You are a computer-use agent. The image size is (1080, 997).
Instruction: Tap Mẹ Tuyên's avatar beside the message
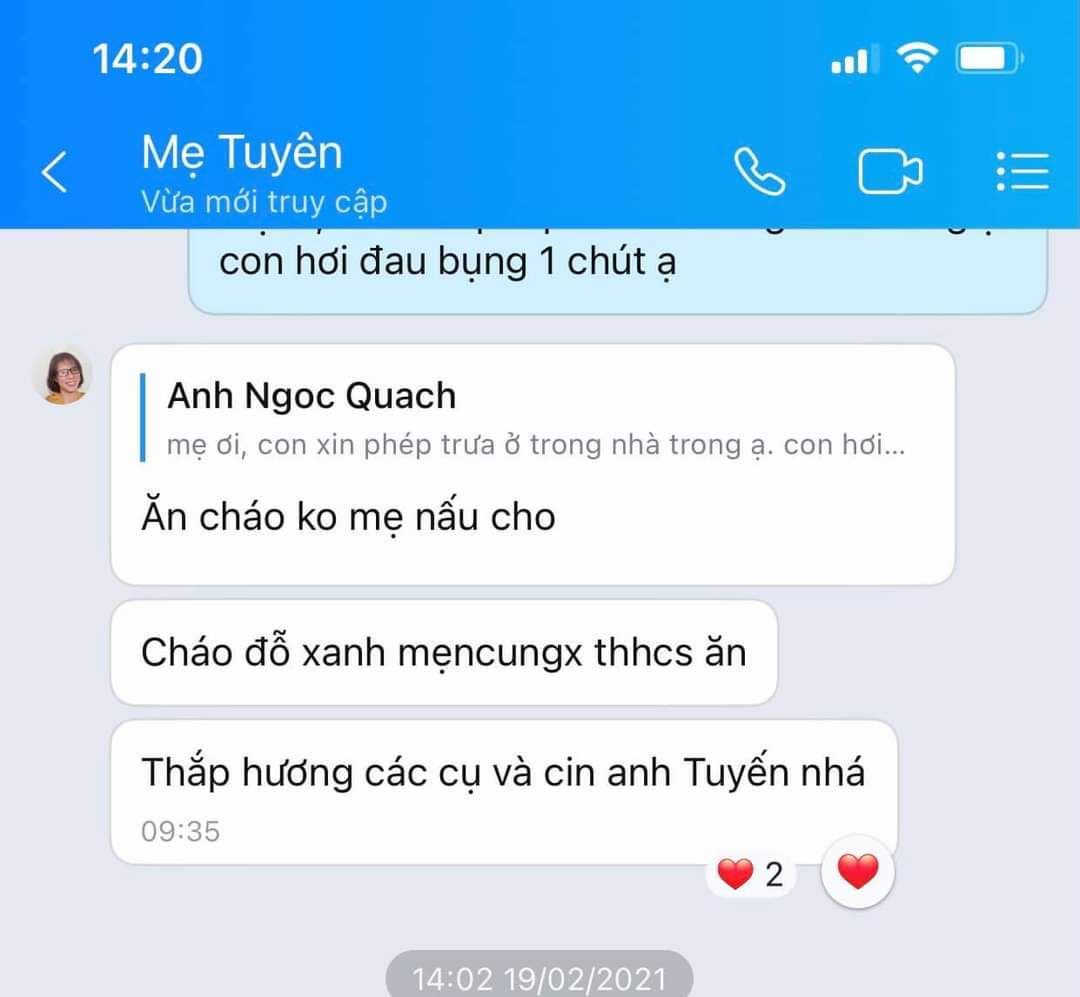(x=62, y=376)
